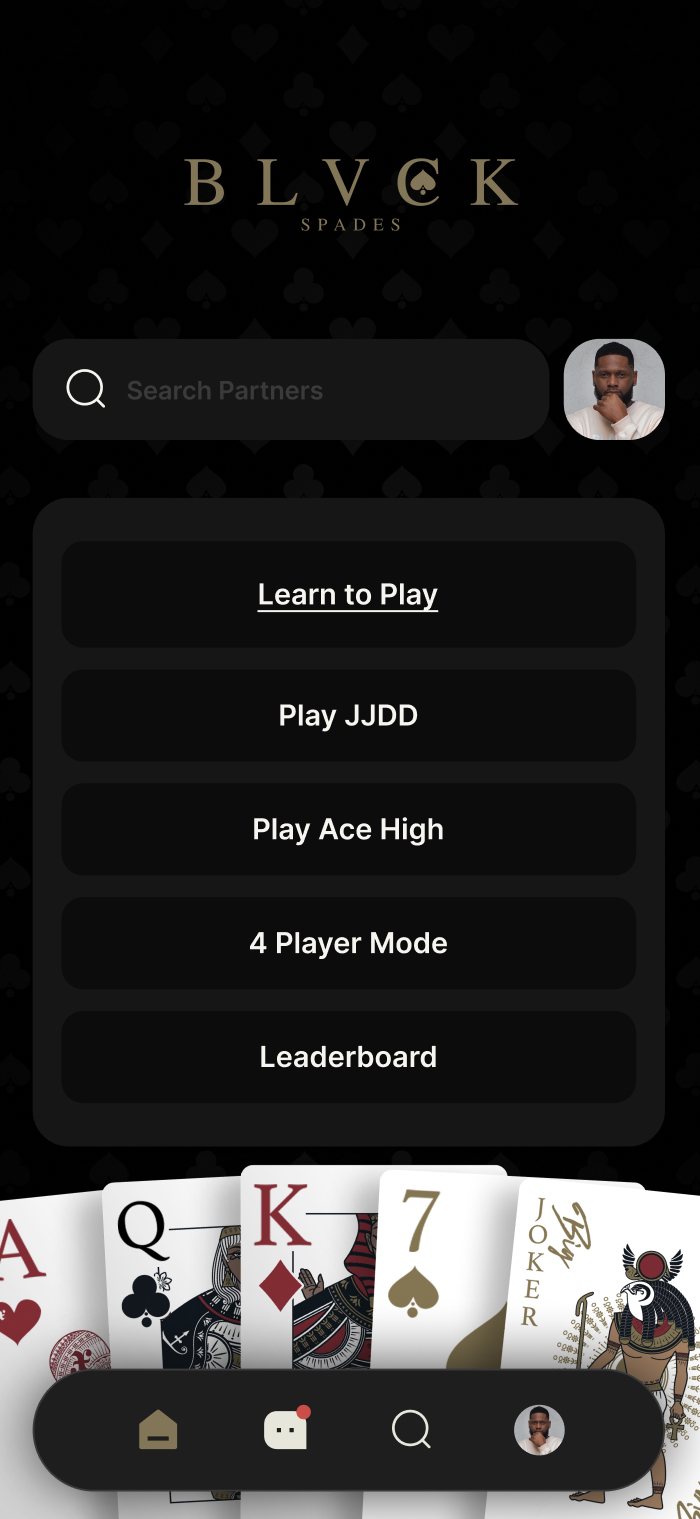Switch to the search tab in bottom bar
The image size is (700, 1519).
[x=411, y=1430]
